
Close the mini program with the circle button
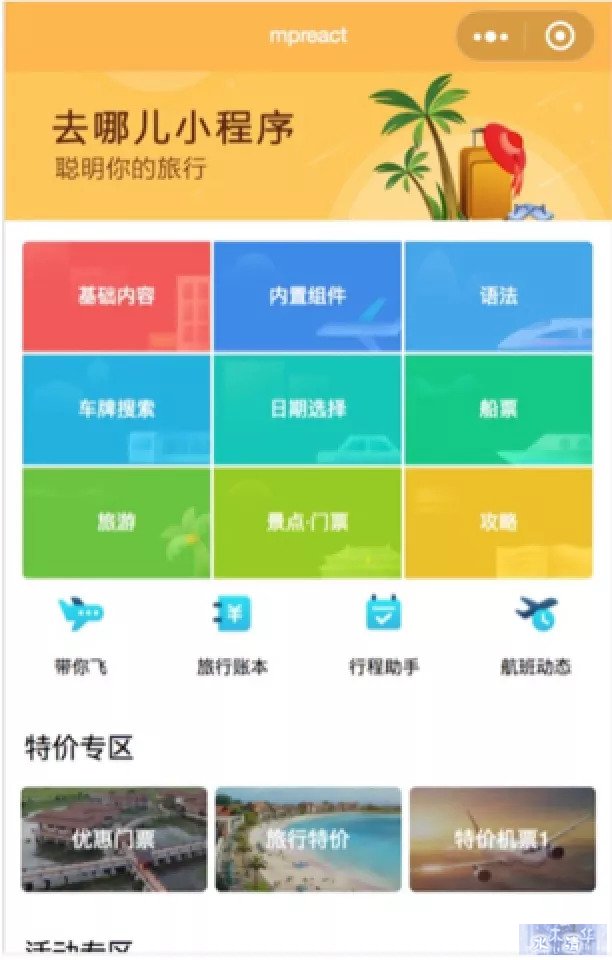559,37
